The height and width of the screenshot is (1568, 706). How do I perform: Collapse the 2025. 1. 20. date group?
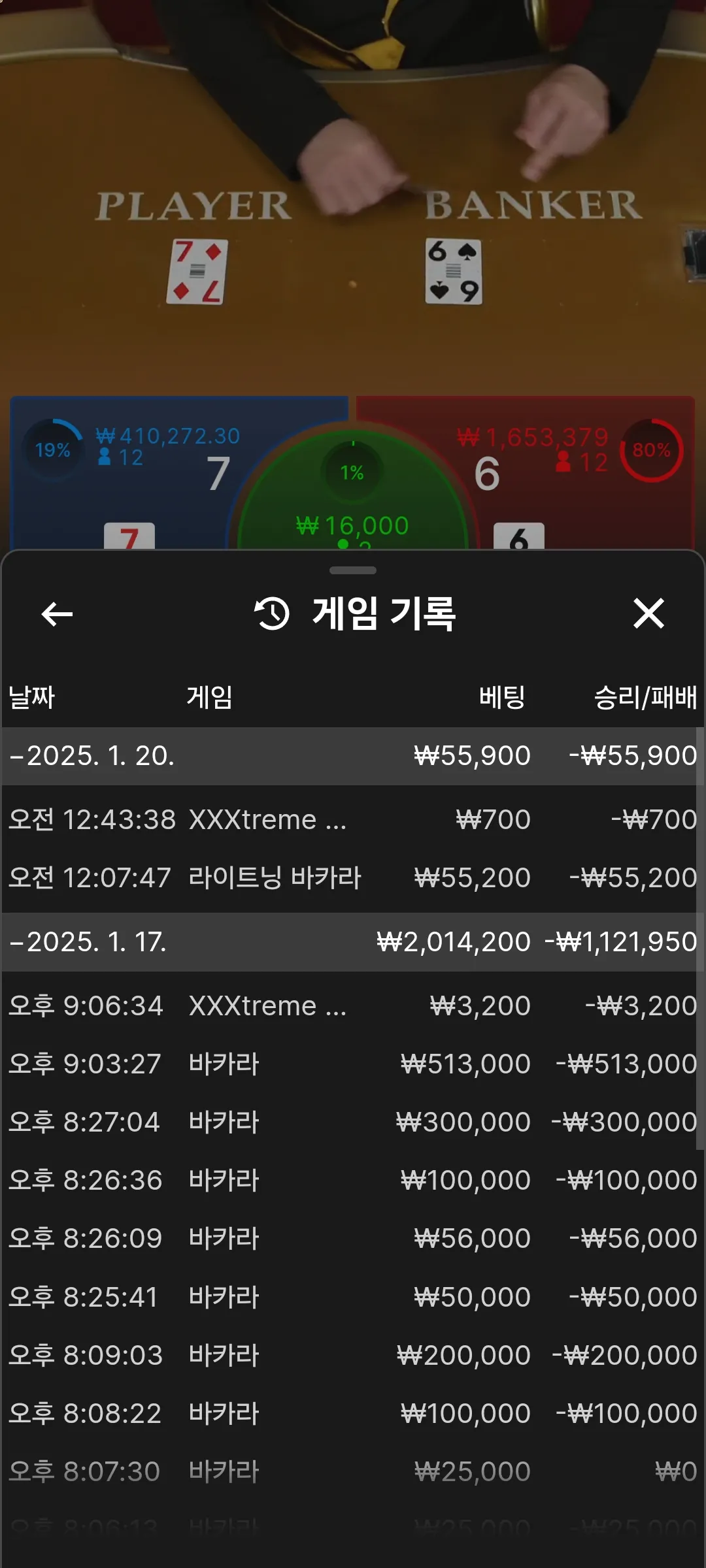click(92, 756)
